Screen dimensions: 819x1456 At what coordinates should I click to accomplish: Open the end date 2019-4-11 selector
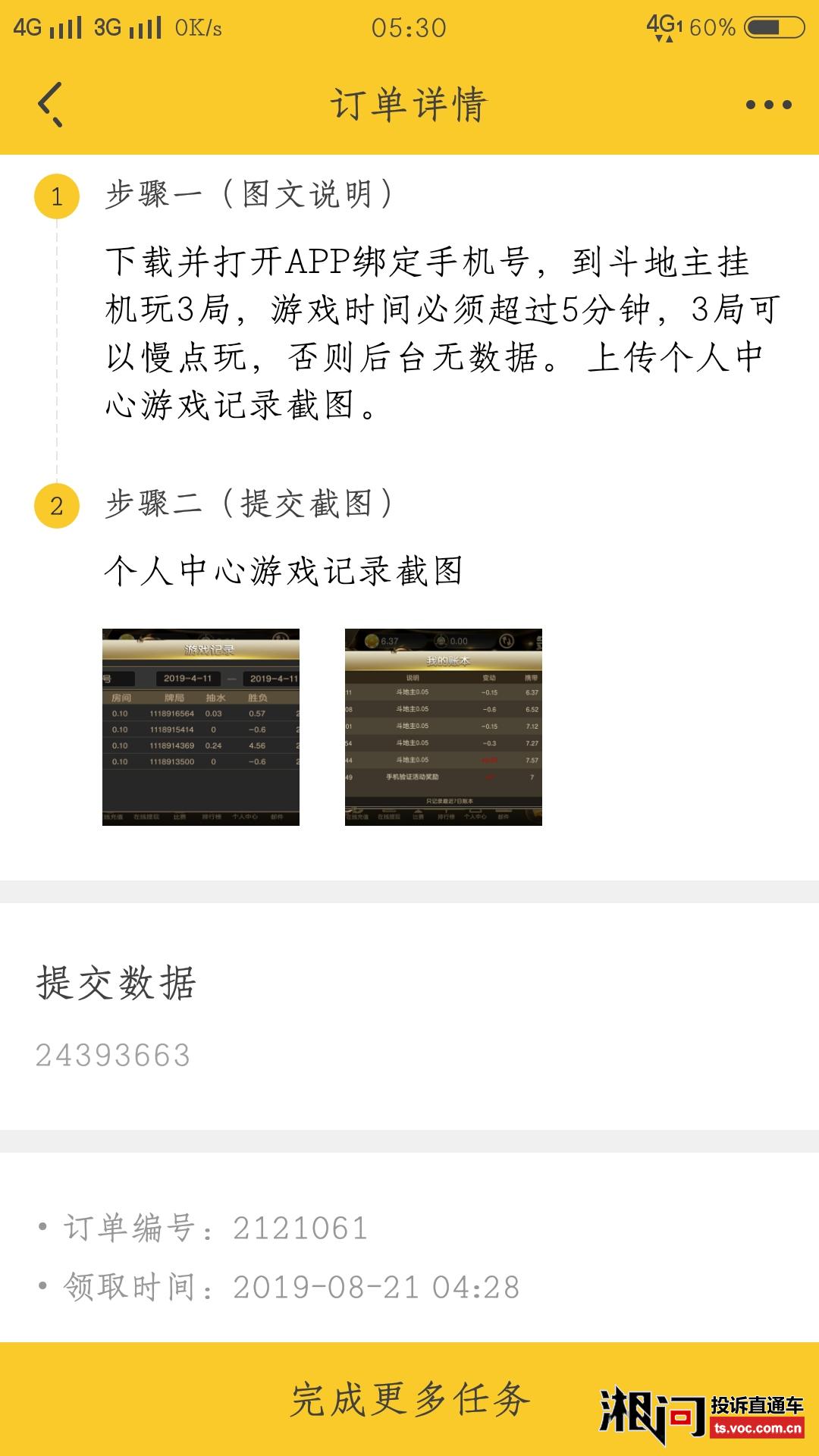[x=274, y=676]
